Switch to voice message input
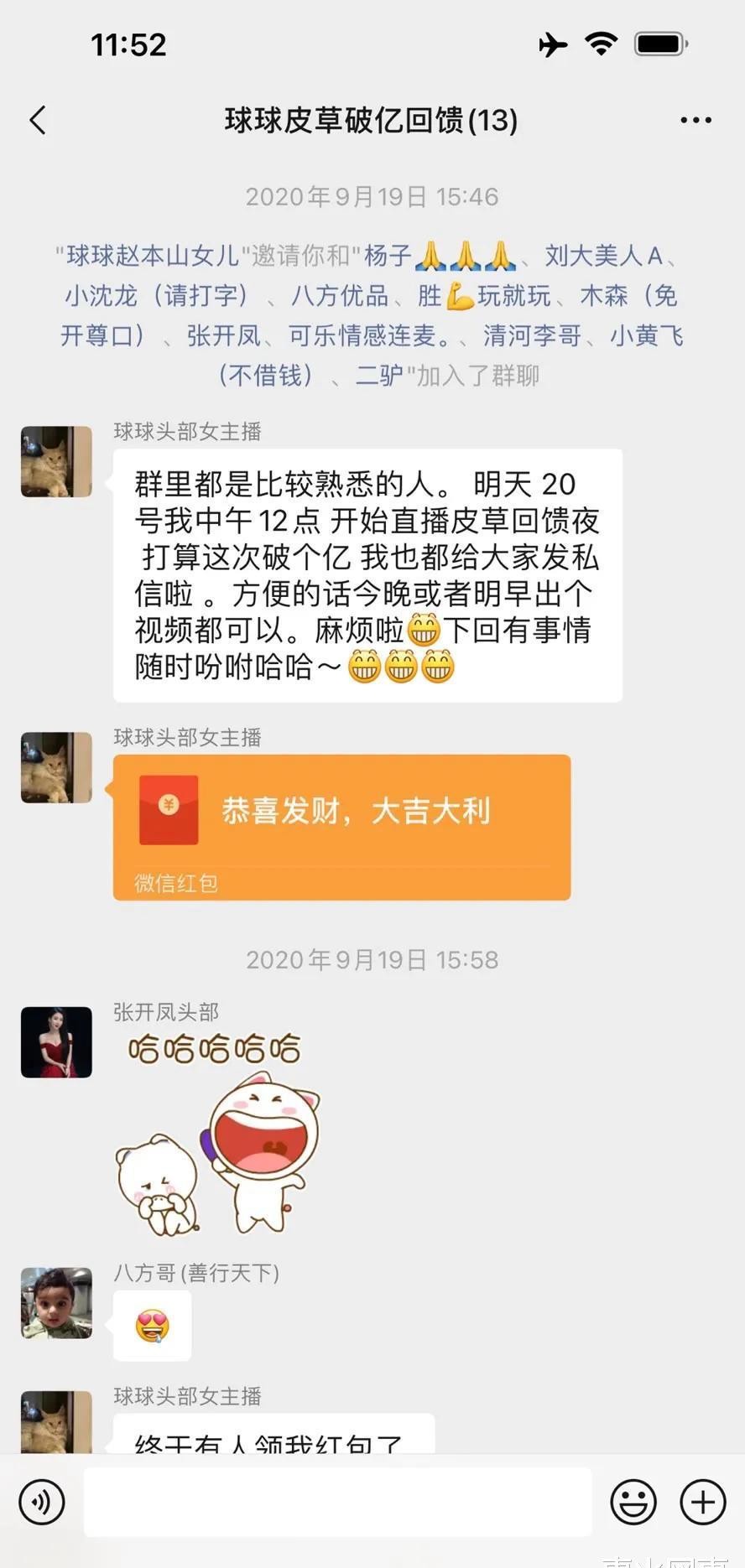 [42, 1501]
